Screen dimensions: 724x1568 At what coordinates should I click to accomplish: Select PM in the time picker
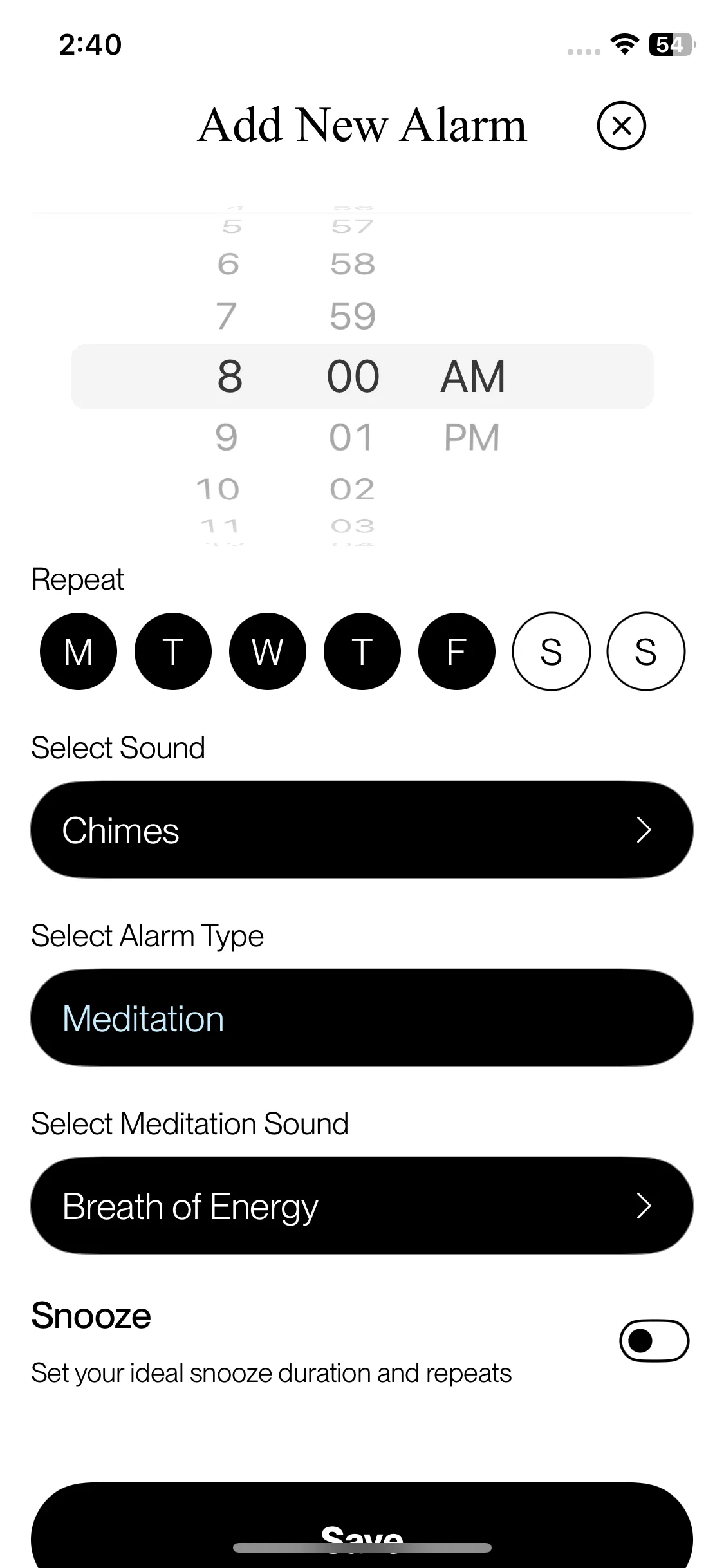coord(472,438)
